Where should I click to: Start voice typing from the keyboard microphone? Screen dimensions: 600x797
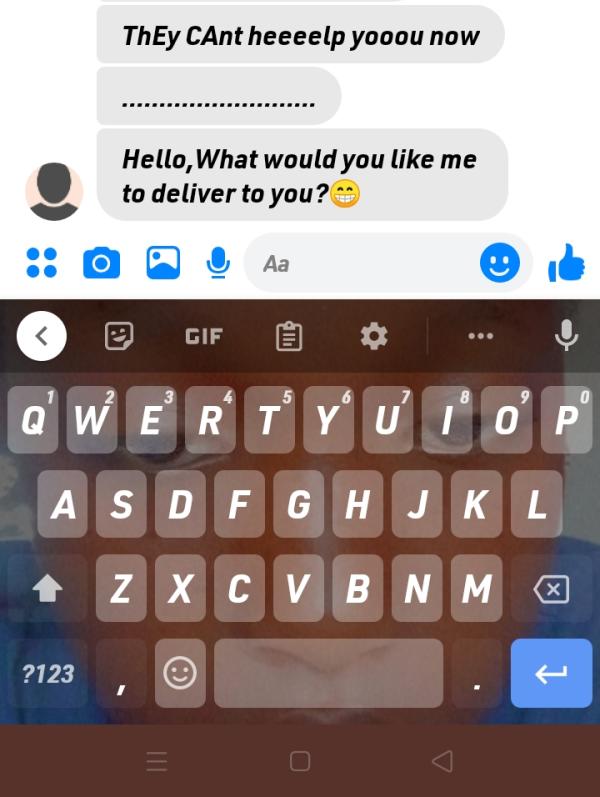click(566, 335)
